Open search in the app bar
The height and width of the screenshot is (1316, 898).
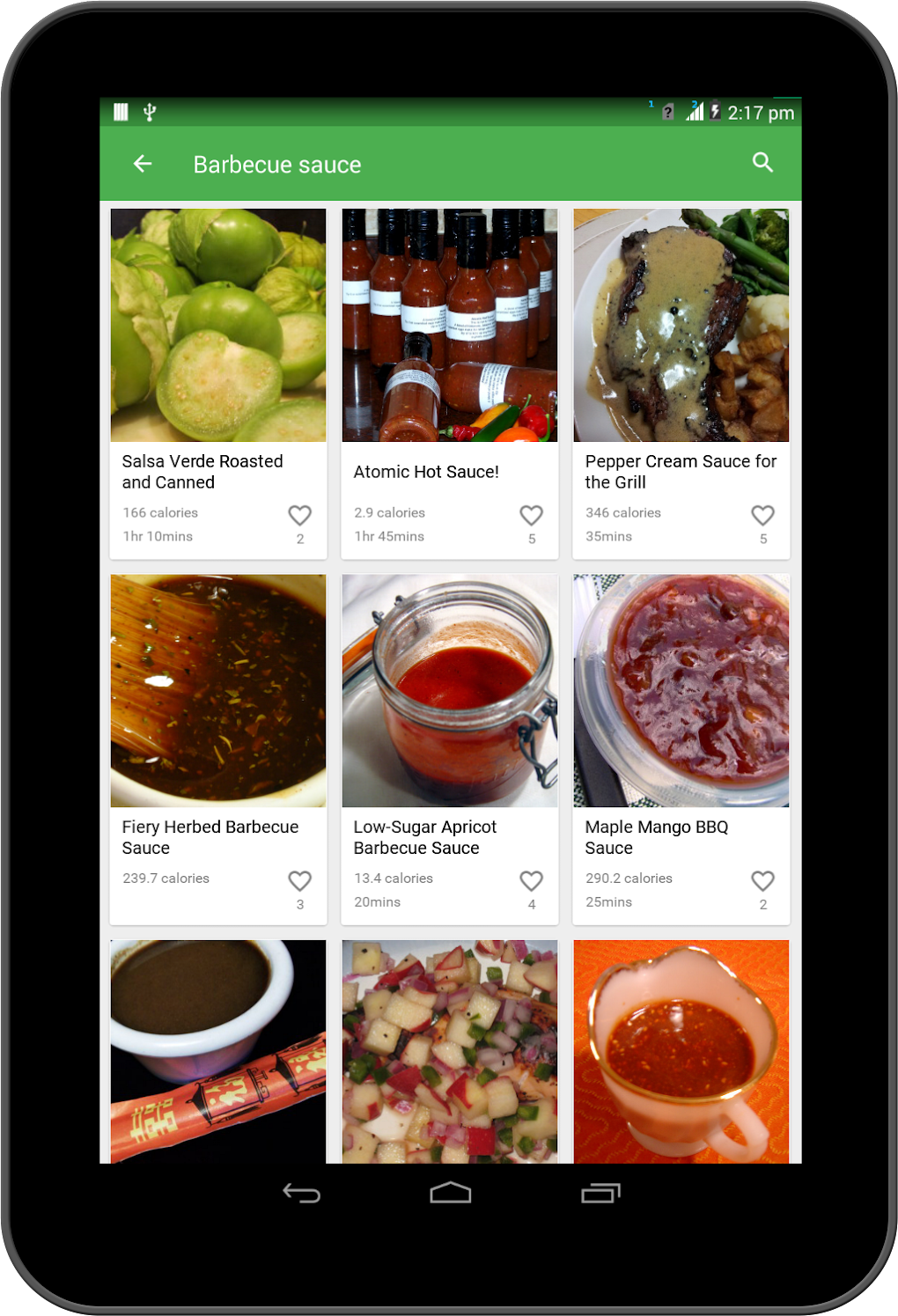pyautogui.click(x=762, y=163)
